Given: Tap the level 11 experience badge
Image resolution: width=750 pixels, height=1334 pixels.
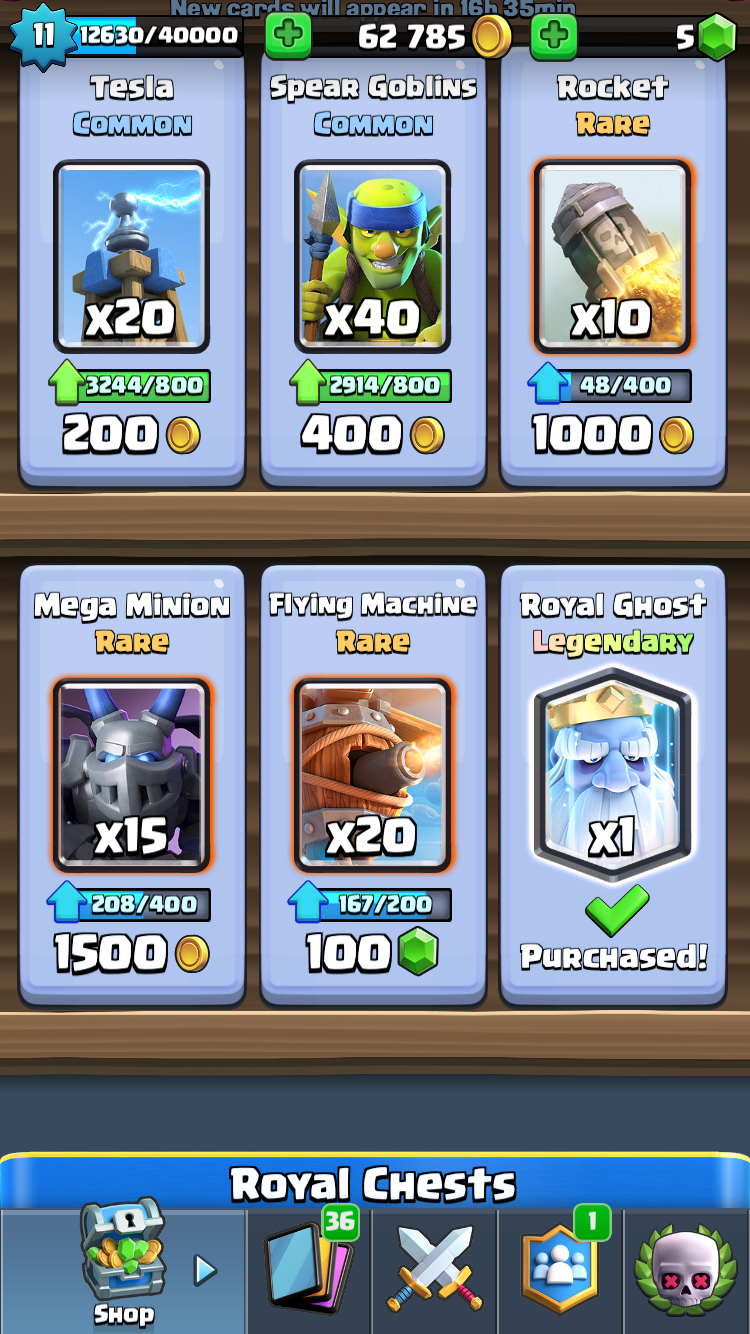Looking at the screenshot, I should (43, 35).
